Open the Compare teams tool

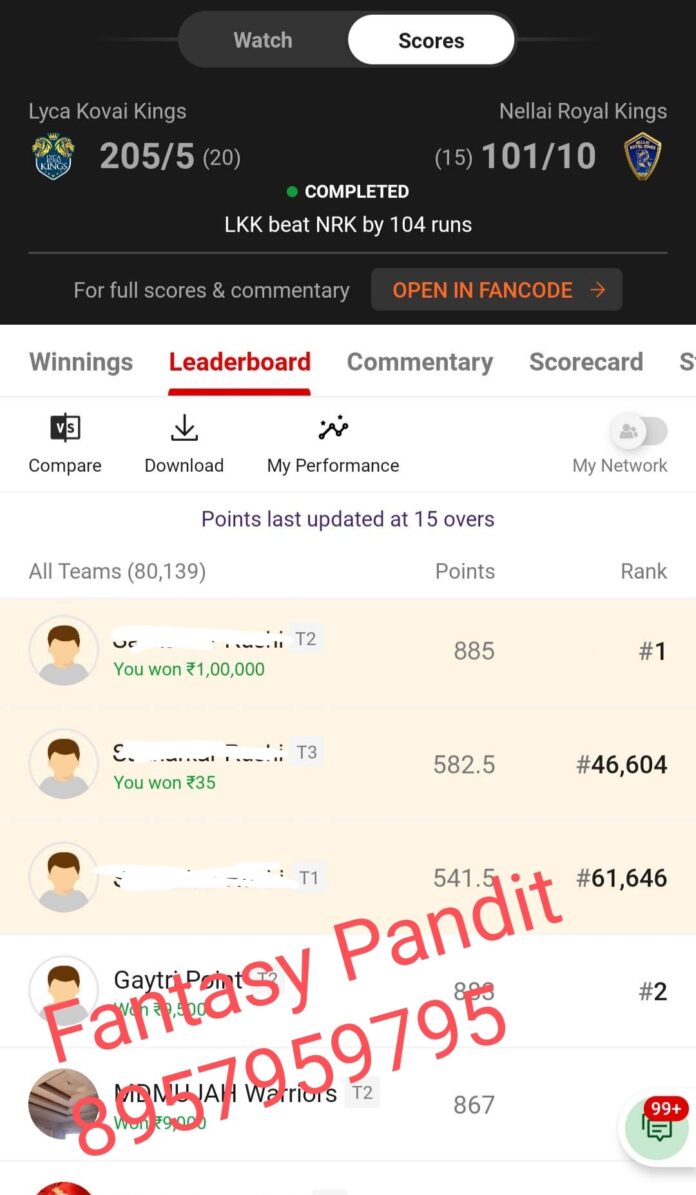pos(65,444)
